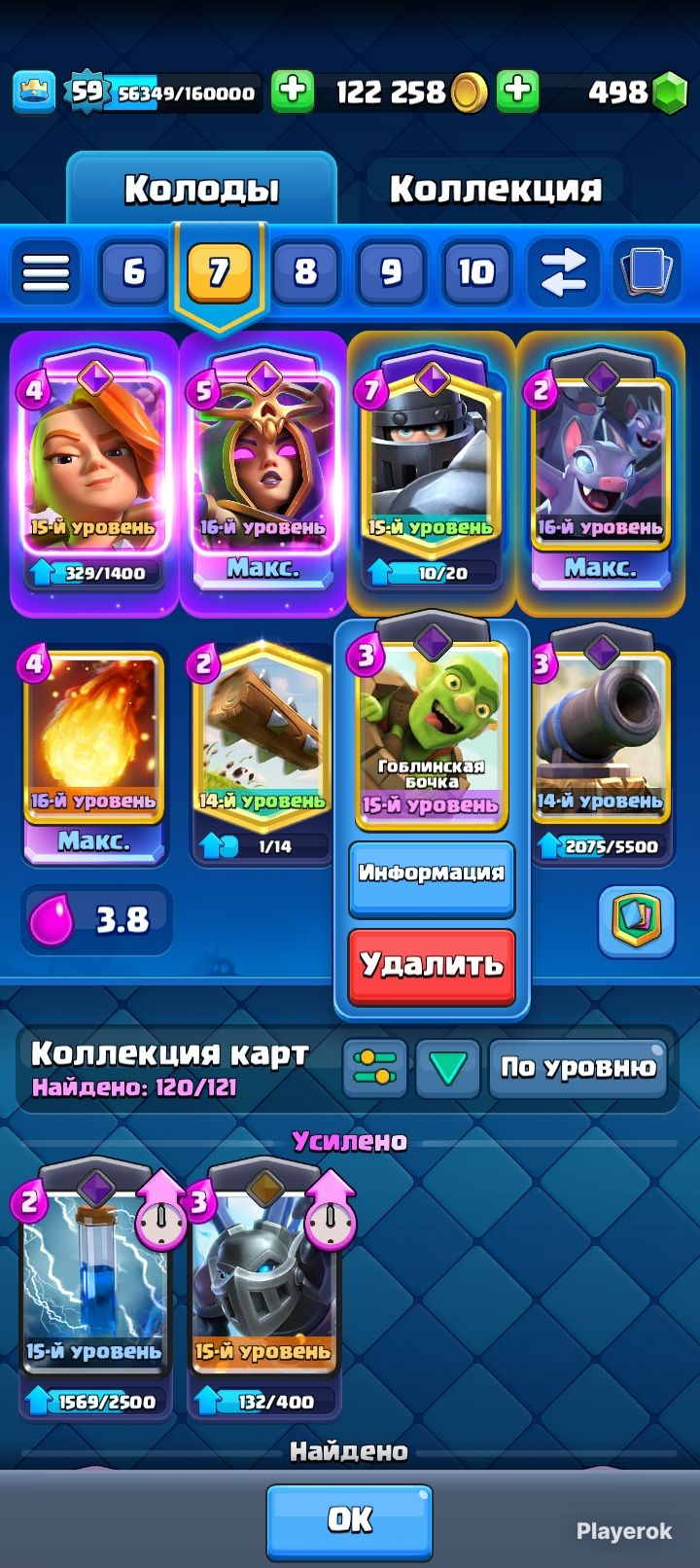The width and height of the screenshot is (700, 1568).
Task: Select deck slot 9
Action: click(x=391, y=272)
